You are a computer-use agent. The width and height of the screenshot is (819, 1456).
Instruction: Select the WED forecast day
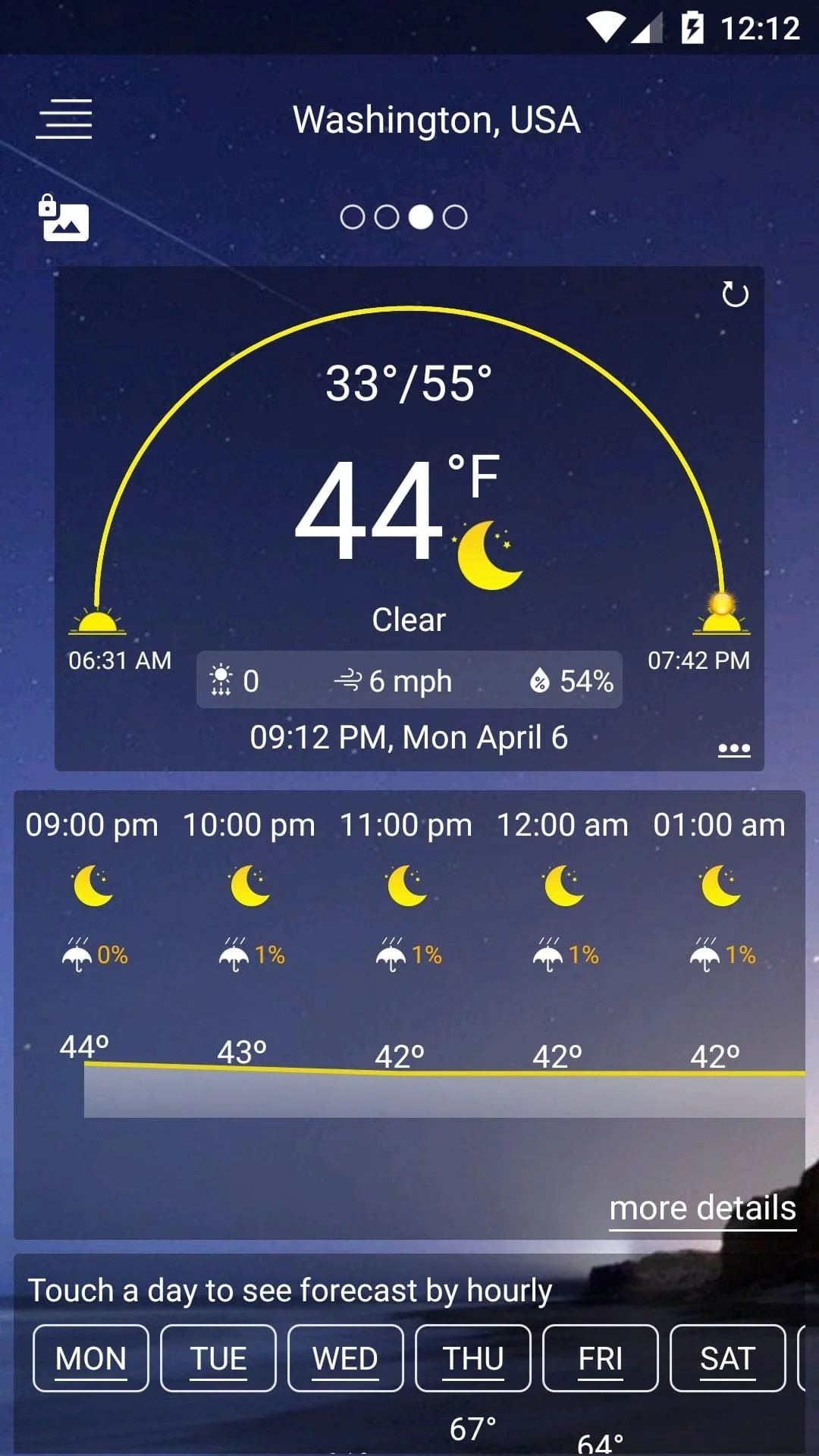pos(345,1357)
